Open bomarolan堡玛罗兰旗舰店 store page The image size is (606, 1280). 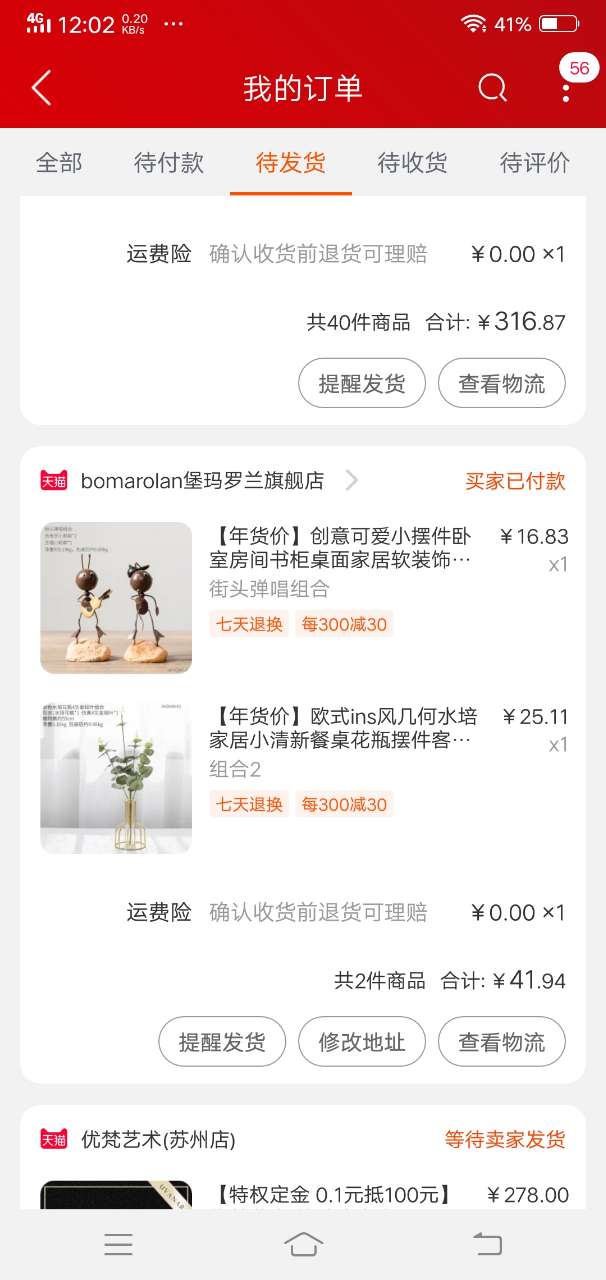pyautogui.click(x=203, y=481)
